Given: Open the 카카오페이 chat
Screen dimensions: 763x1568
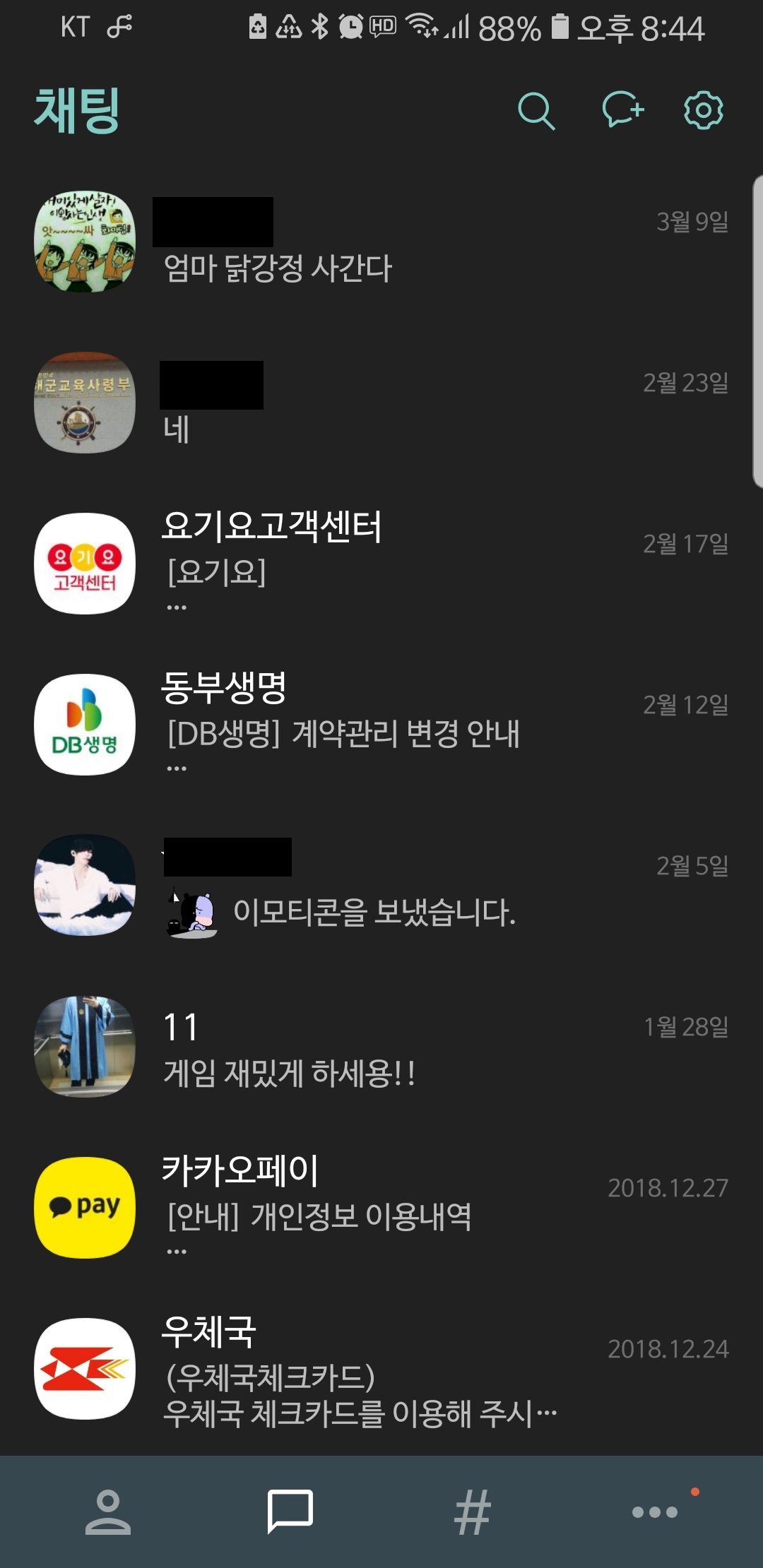Looking at the screenshot, I should pos(381,1208).
